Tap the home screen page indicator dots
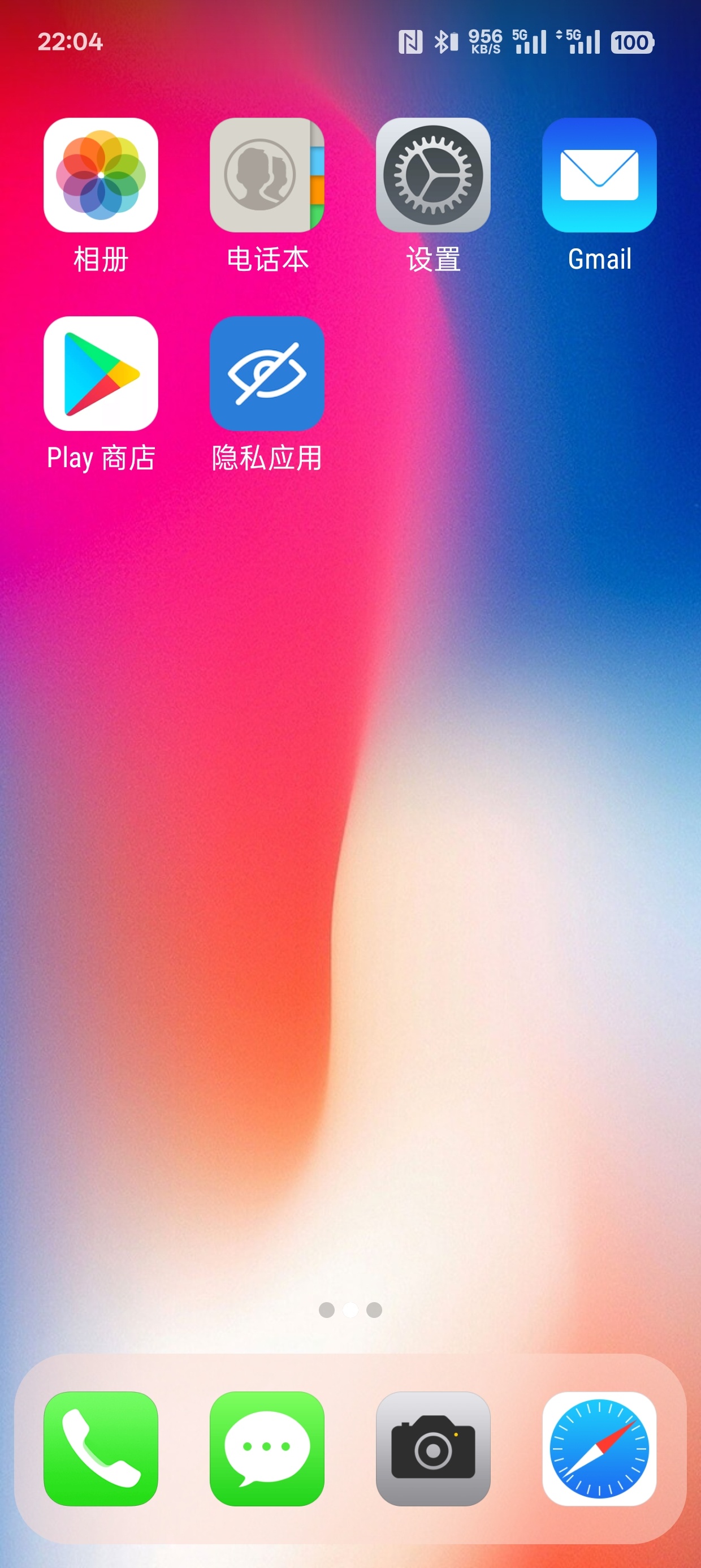The width and height of the screenshot is (701, 1568). click(x=350, y=1309)
